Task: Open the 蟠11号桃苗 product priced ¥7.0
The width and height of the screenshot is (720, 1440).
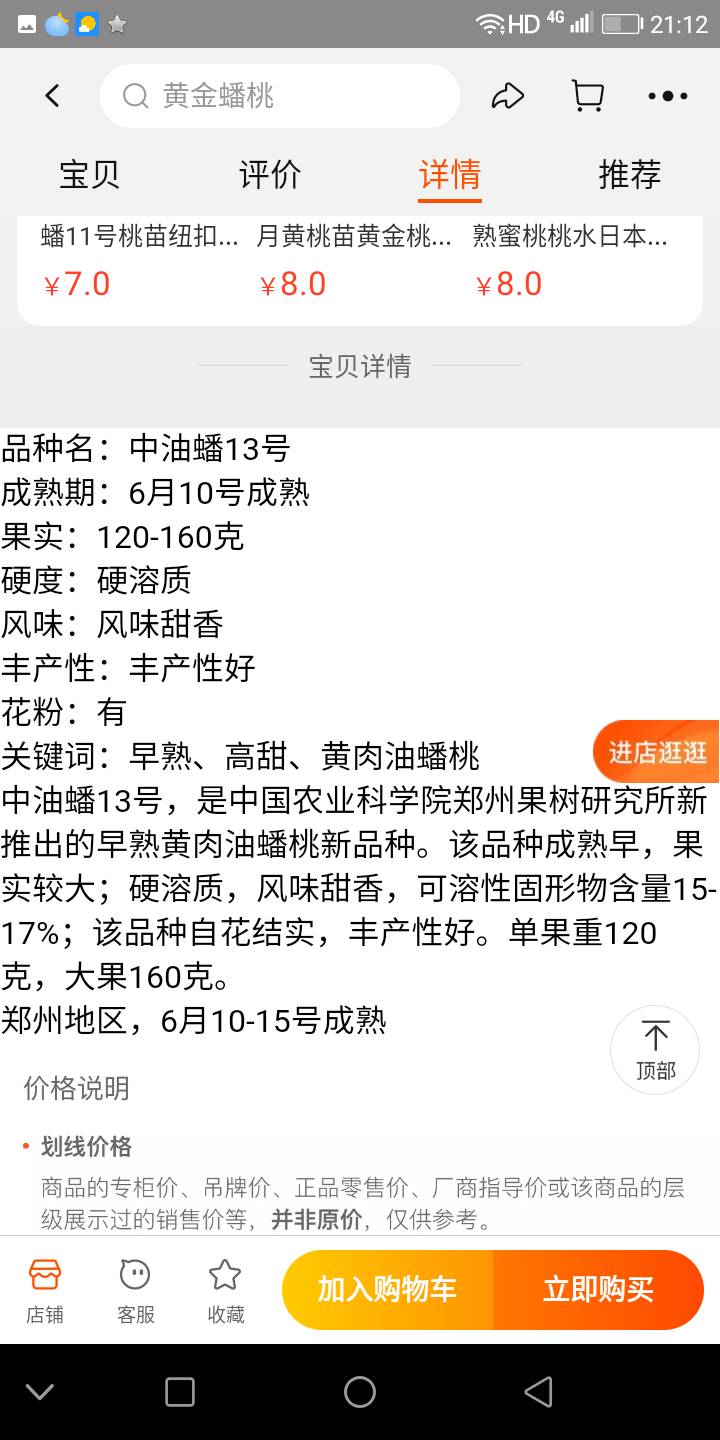Action: click(x=140, y=262)
